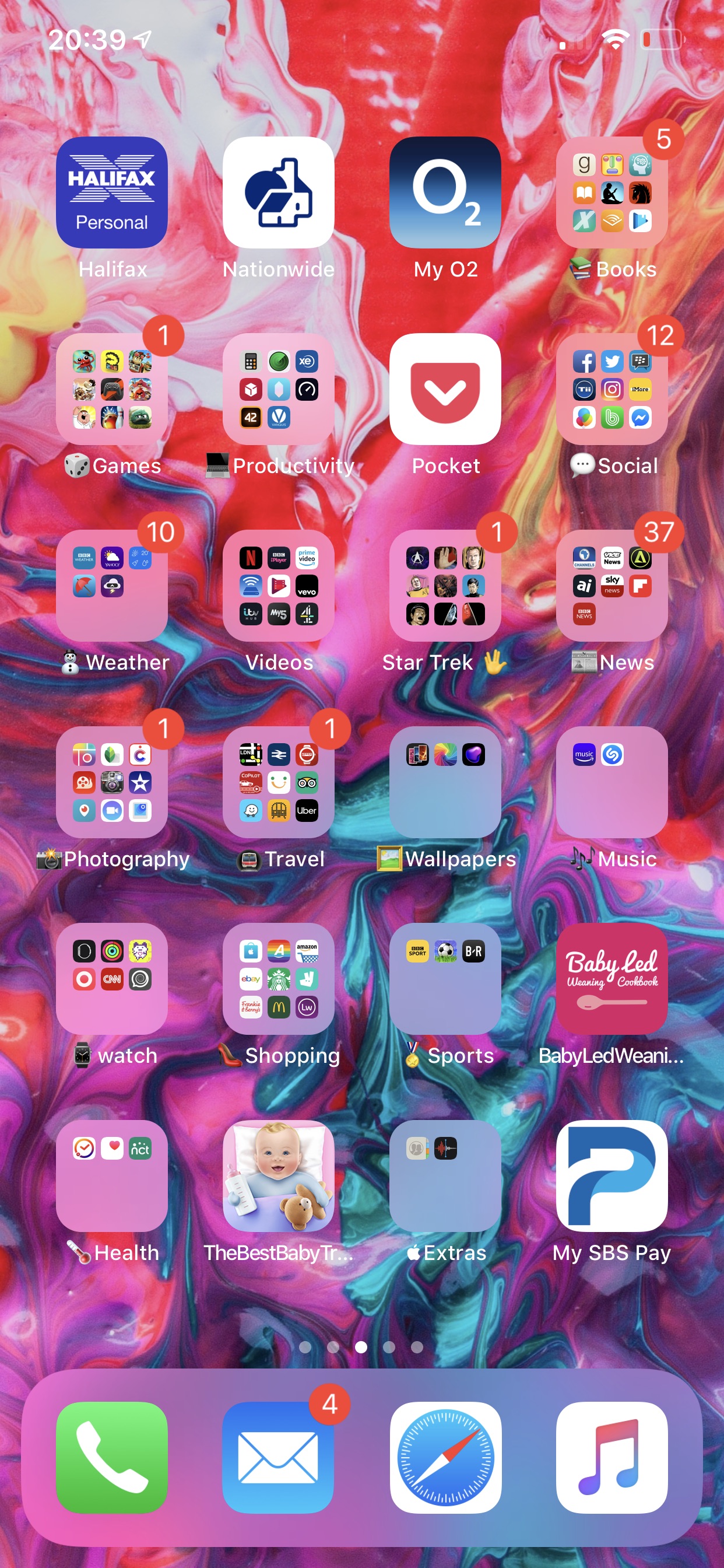Launch the Pocket app
Screen dimensions: 724x1568
click(445, 389)
